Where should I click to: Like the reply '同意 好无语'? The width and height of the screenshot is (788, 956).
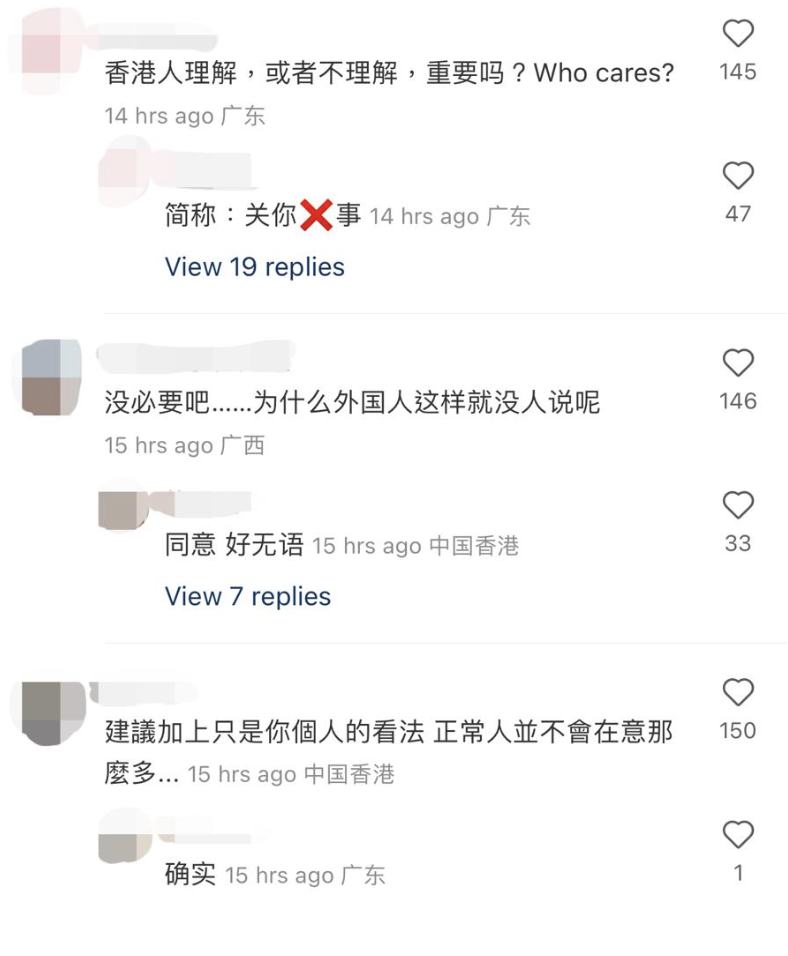tap(737, 506)
